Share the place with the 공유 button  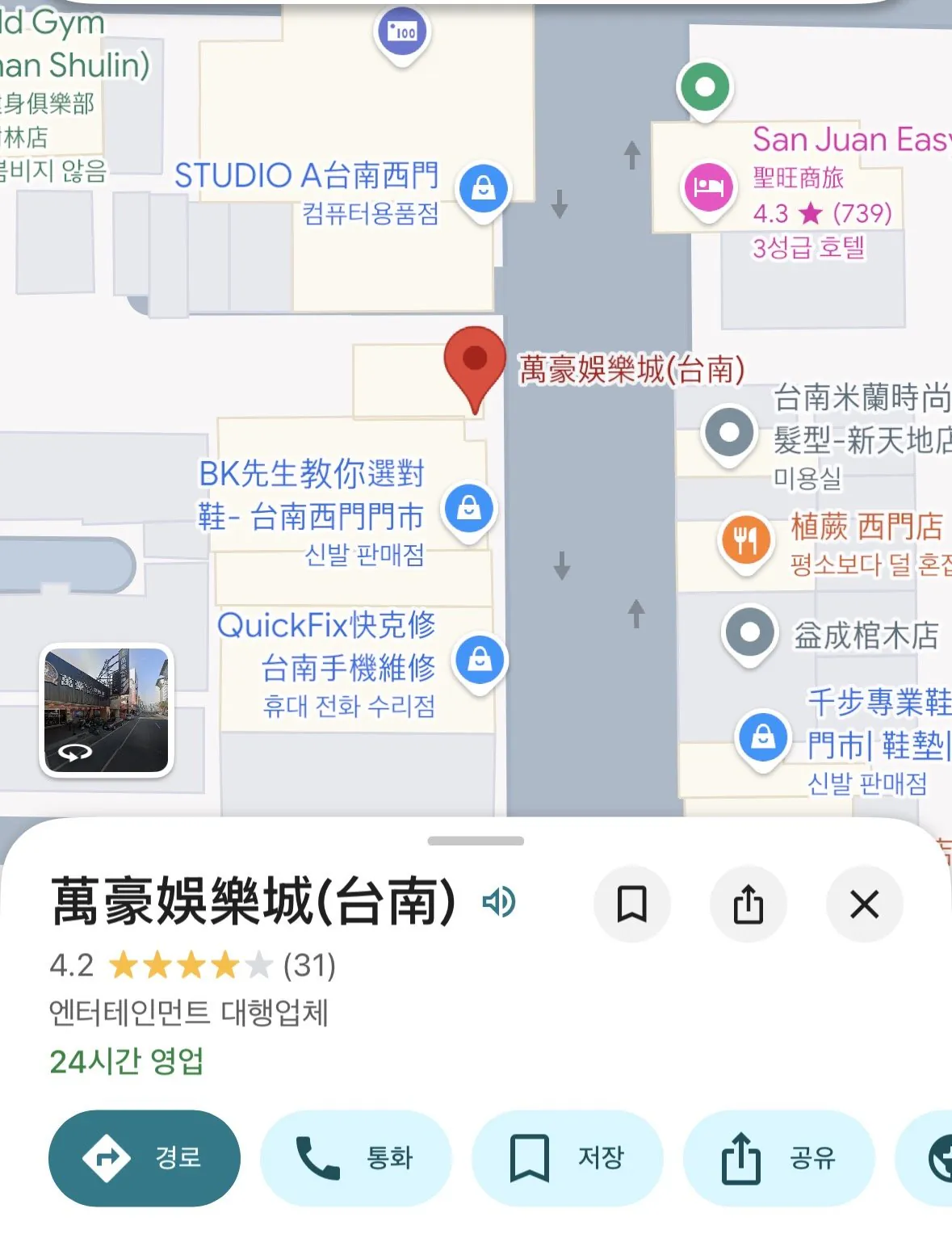pyautogui.click(x=778, y=1157)
